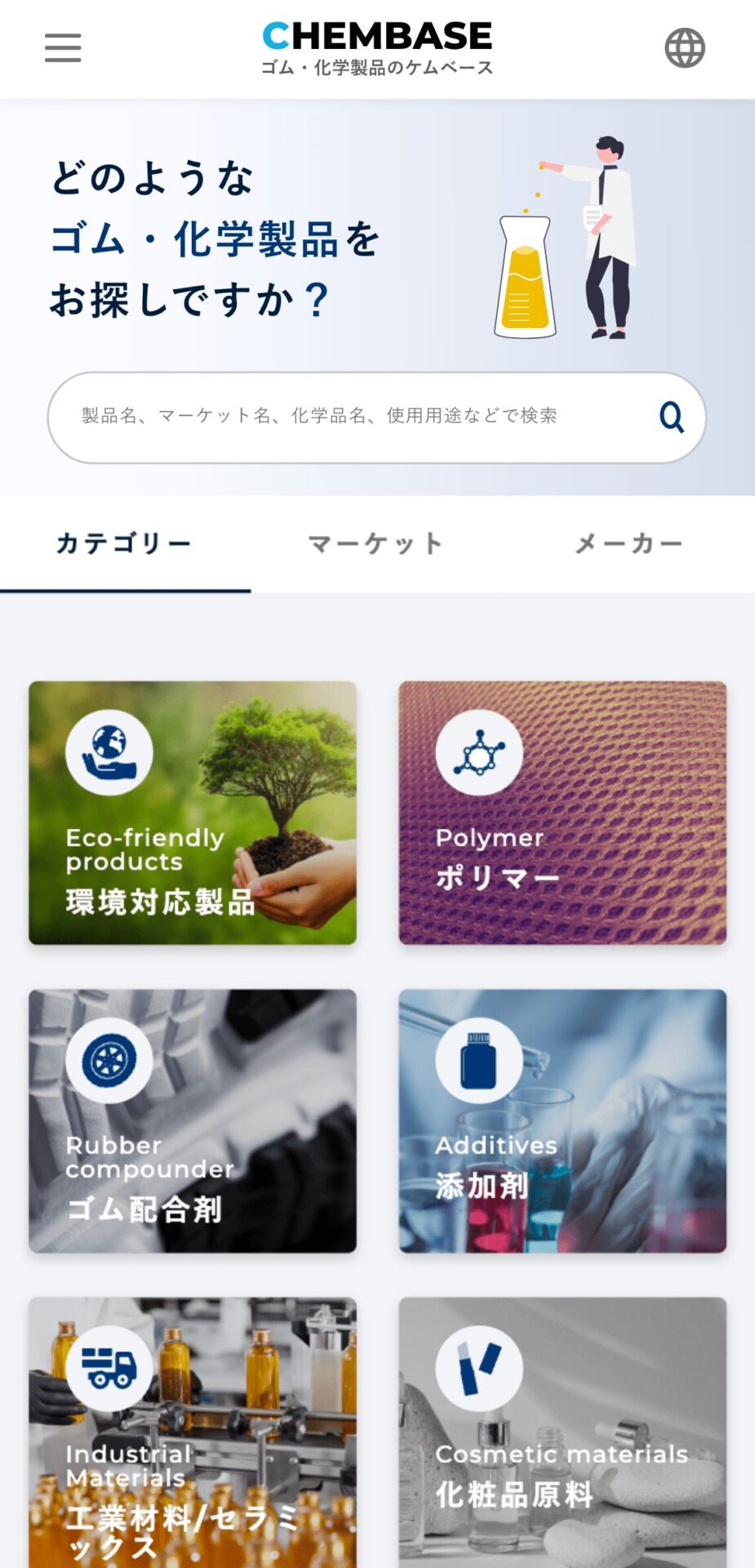Open the Rubber compounder category
This screenshot has width=755, height=1568.
pyautogui.click(x=193, y=1120)
